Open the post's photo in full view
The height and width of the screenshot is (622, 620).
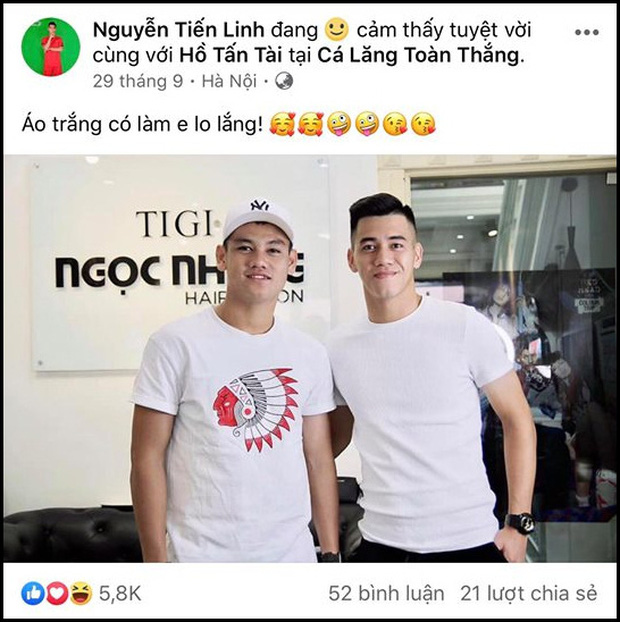[310, 360]
